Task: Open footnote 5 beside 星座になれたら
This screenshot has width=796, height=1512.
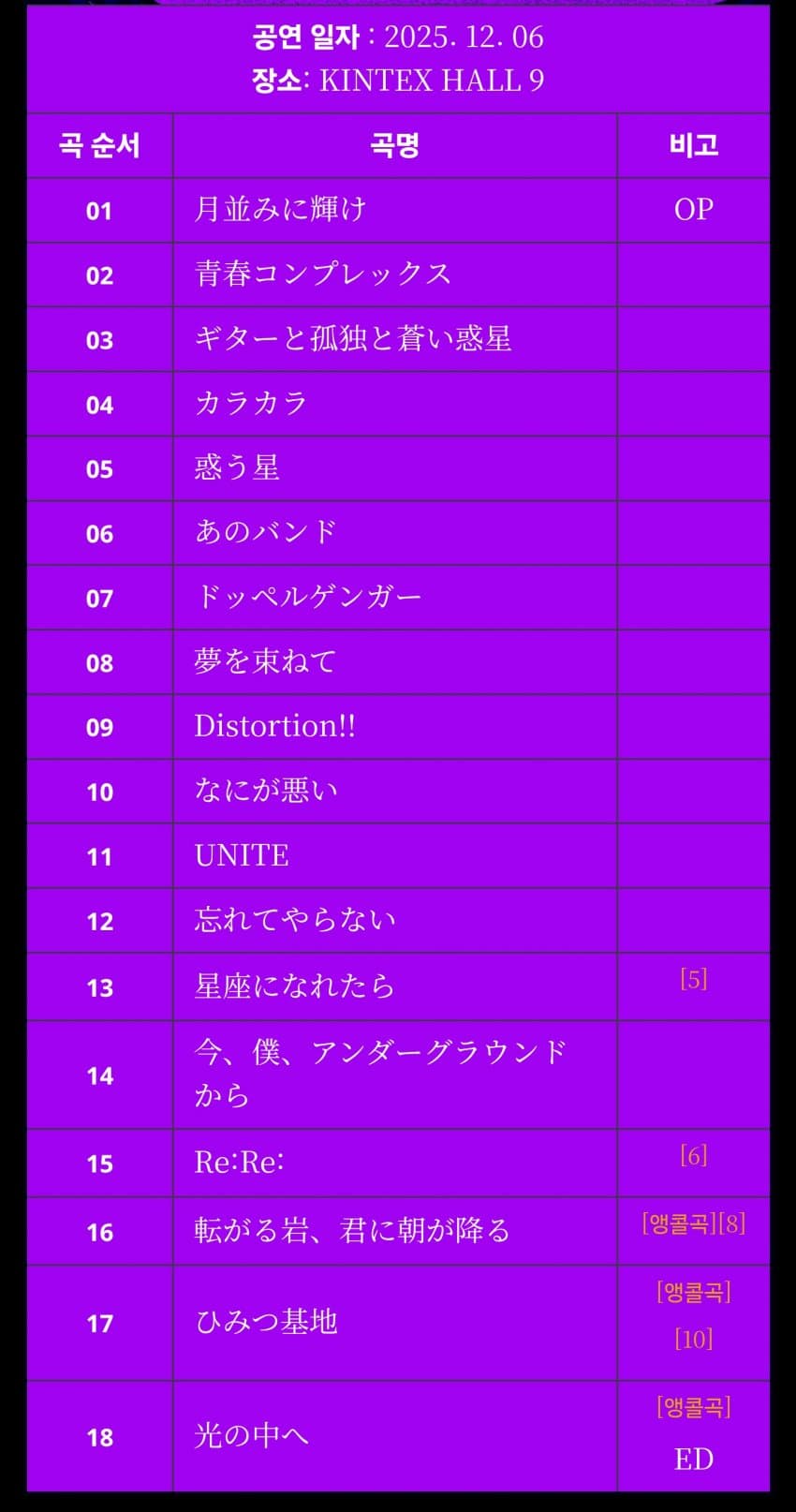Action: (693, 979)
